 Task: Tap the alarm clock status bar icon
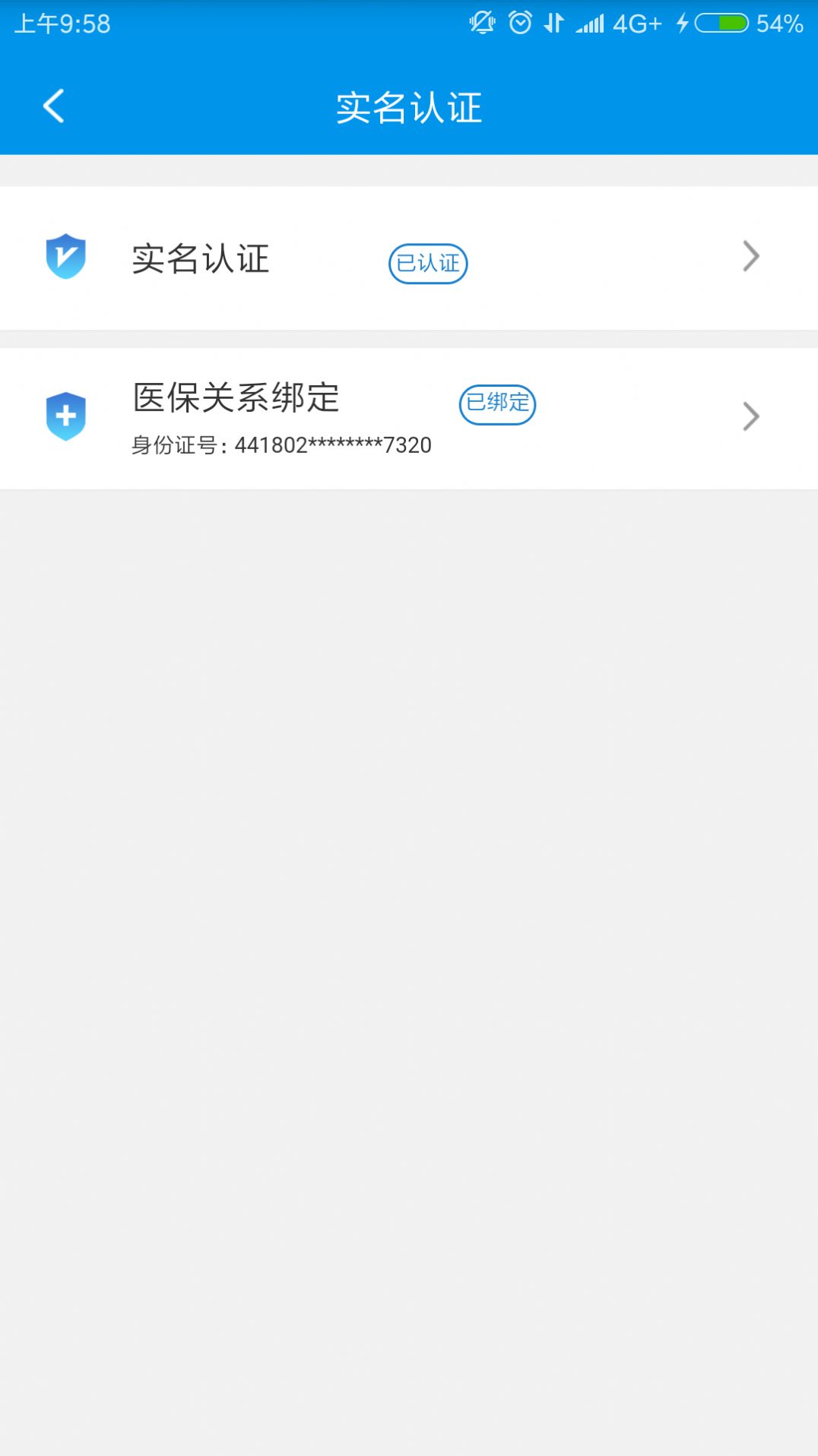[x=519, y=23]
